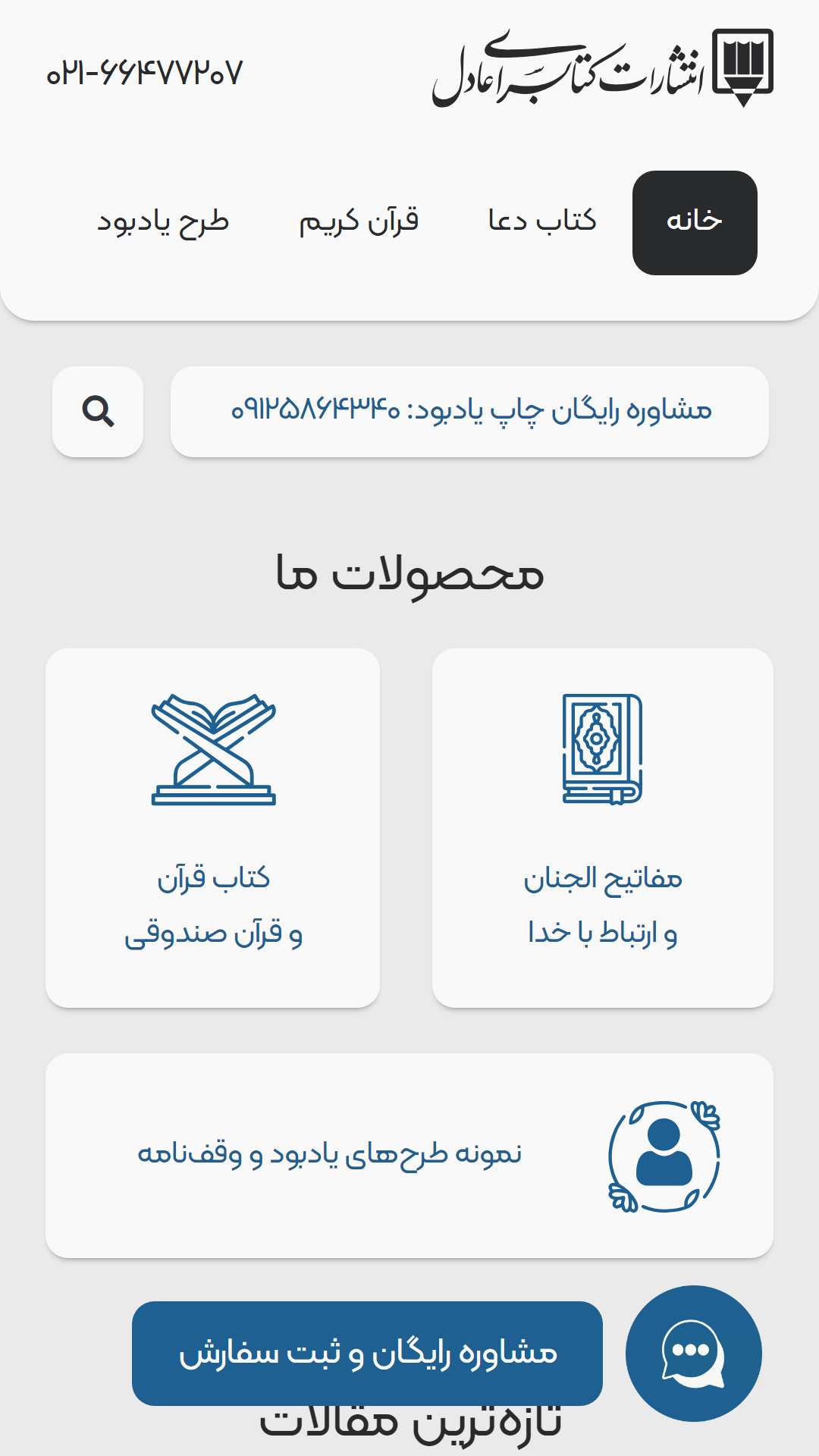Tap the free consultation phone banner
Viewport: 819px width, 1456px height.
click(x=470, y=412)
